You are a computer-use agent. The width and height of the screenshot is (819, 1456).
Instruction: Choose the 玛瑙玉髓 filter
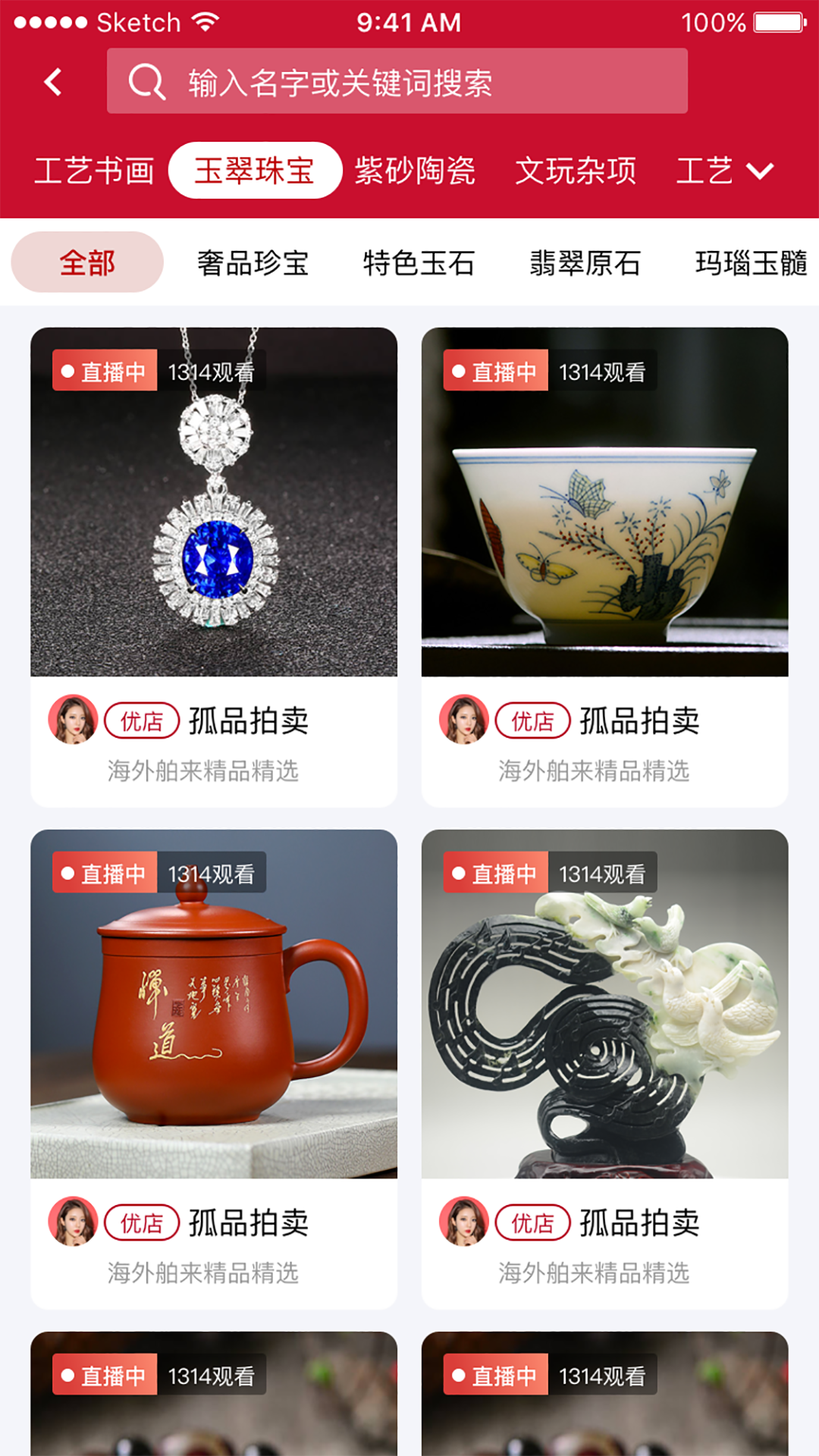coord(751,263)
